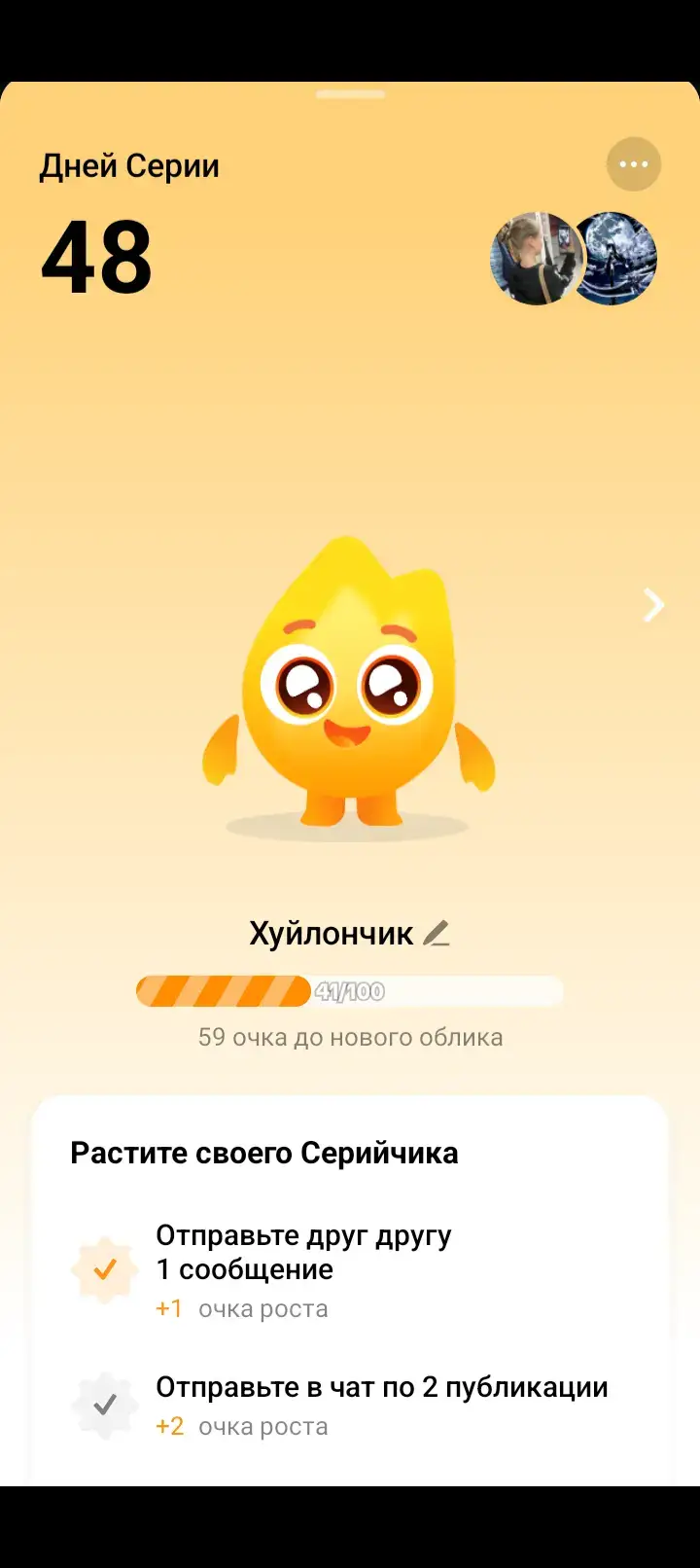The width and height of the screenshot is (700, 1568).
Task: Go to the next look with the right chevron
Action: point(654,605)
